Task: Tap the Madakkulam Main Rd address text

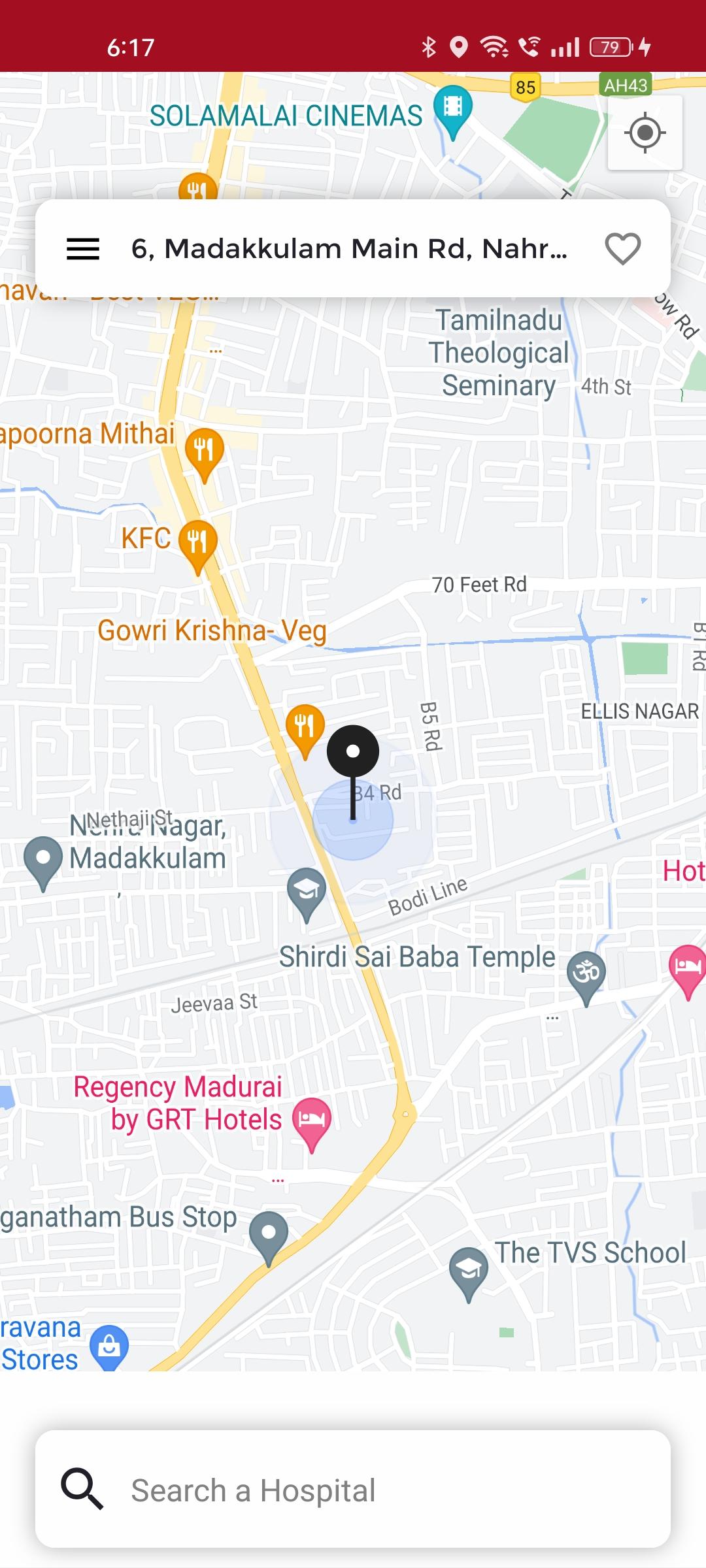Action: pos(349,249)
